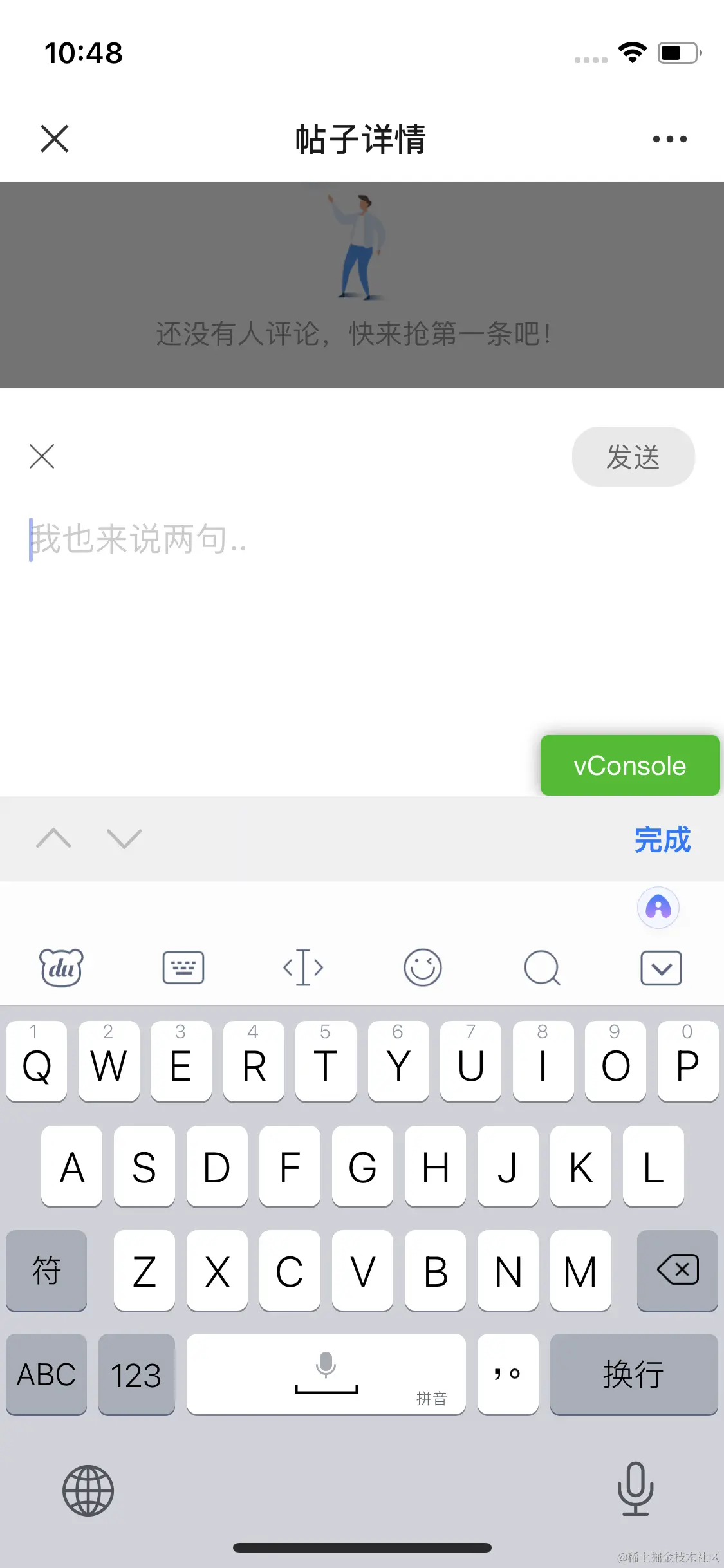This screenshot has width=724, height=1568.
Task: Tap the up arrow above the keyboard
Action: 54,839
